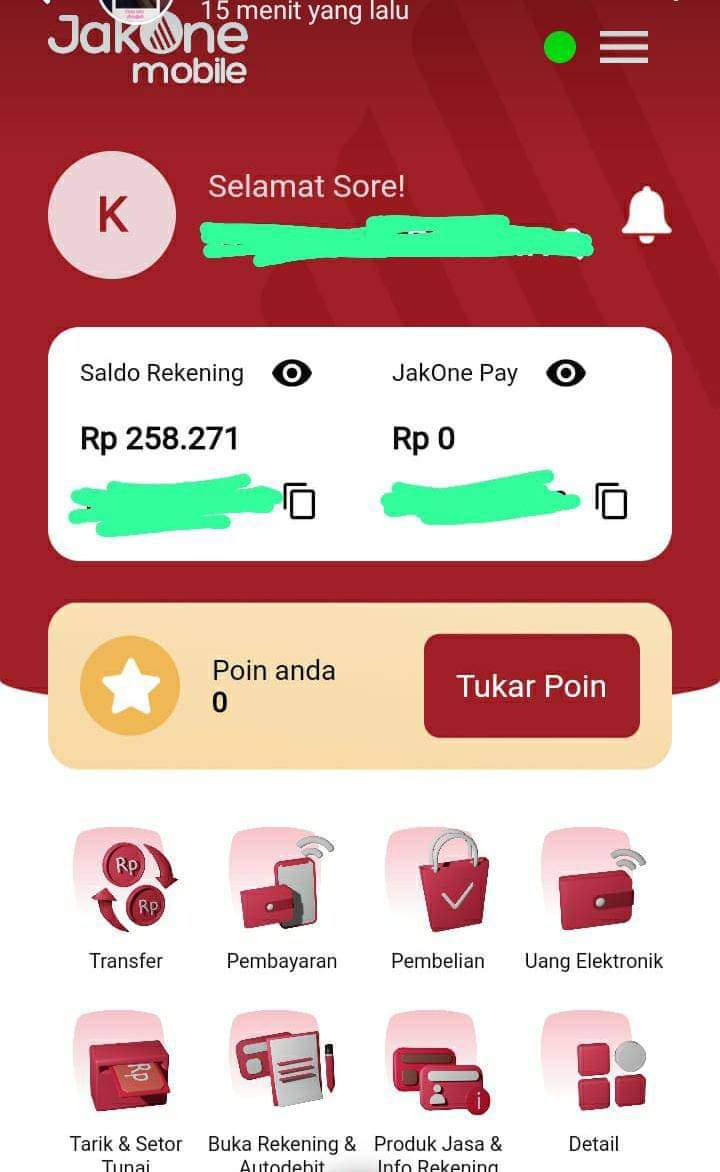720x1172 pixels.
Task: Copy the JakOne Pay number
Action: (x=611, y=500)
